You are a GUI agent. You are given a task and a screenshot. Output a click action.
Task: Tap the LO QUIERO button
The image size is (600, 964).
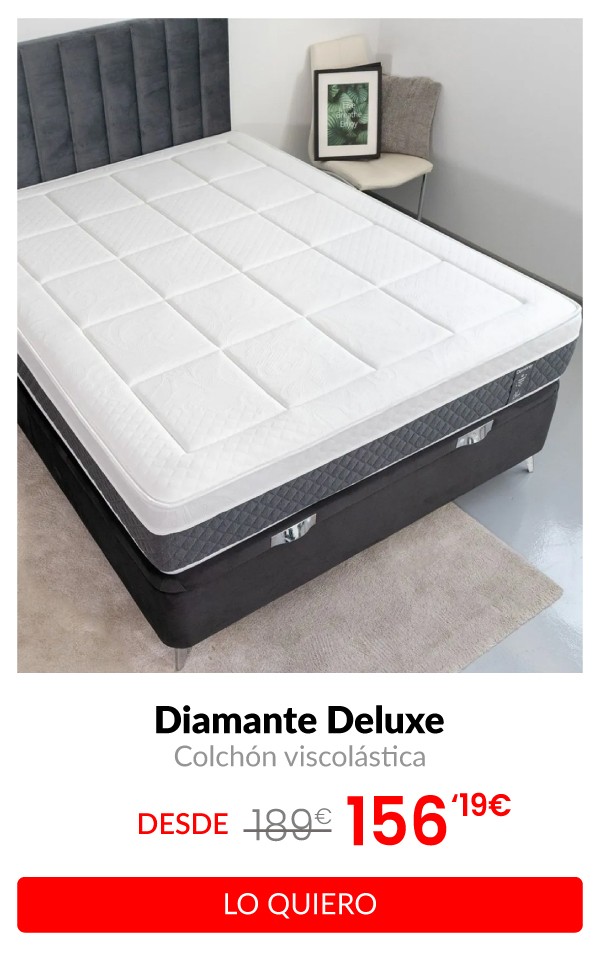[300, 904]
